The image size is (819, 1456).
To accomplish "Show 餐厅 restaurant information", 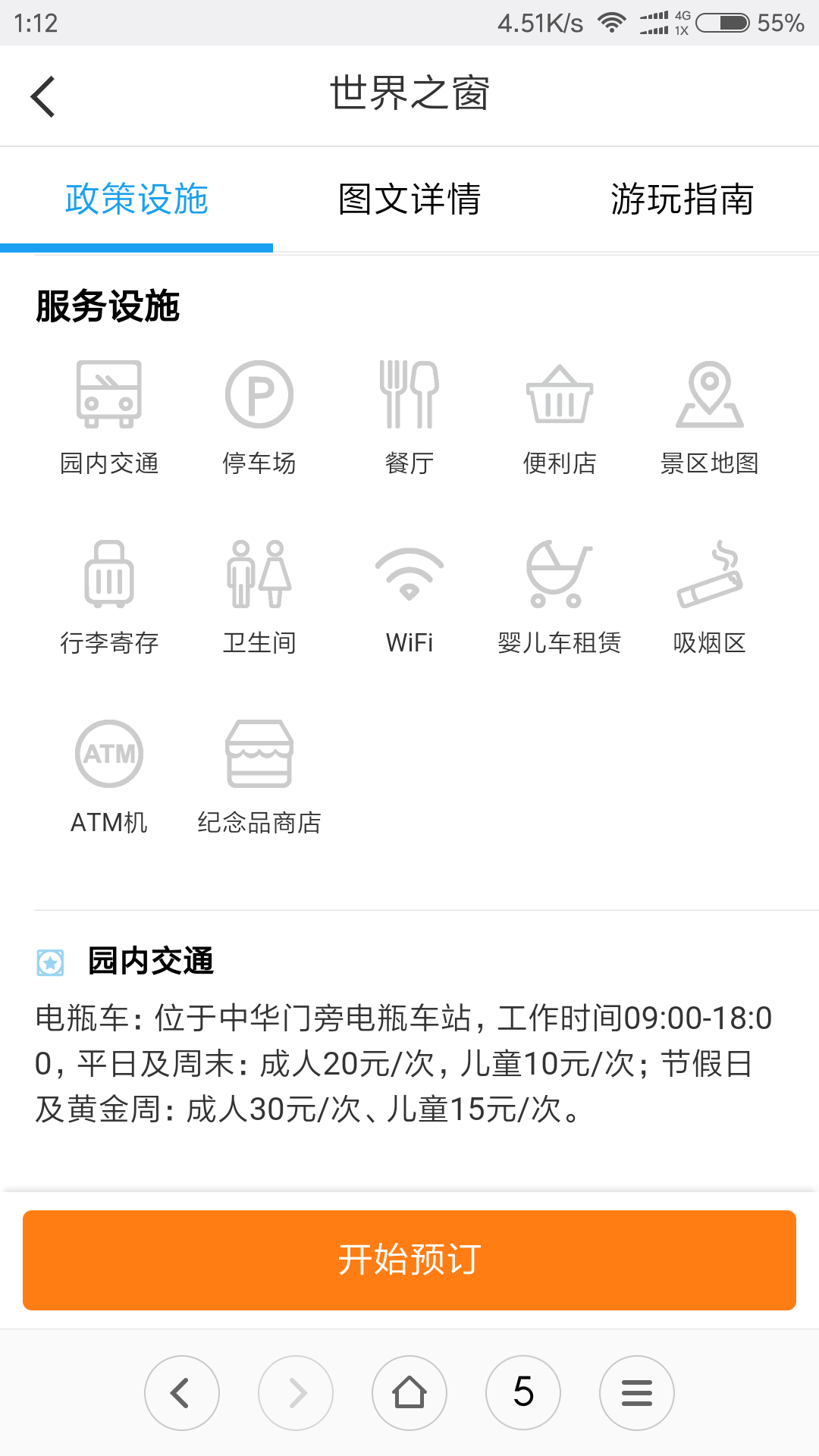I will pos(409,417).
